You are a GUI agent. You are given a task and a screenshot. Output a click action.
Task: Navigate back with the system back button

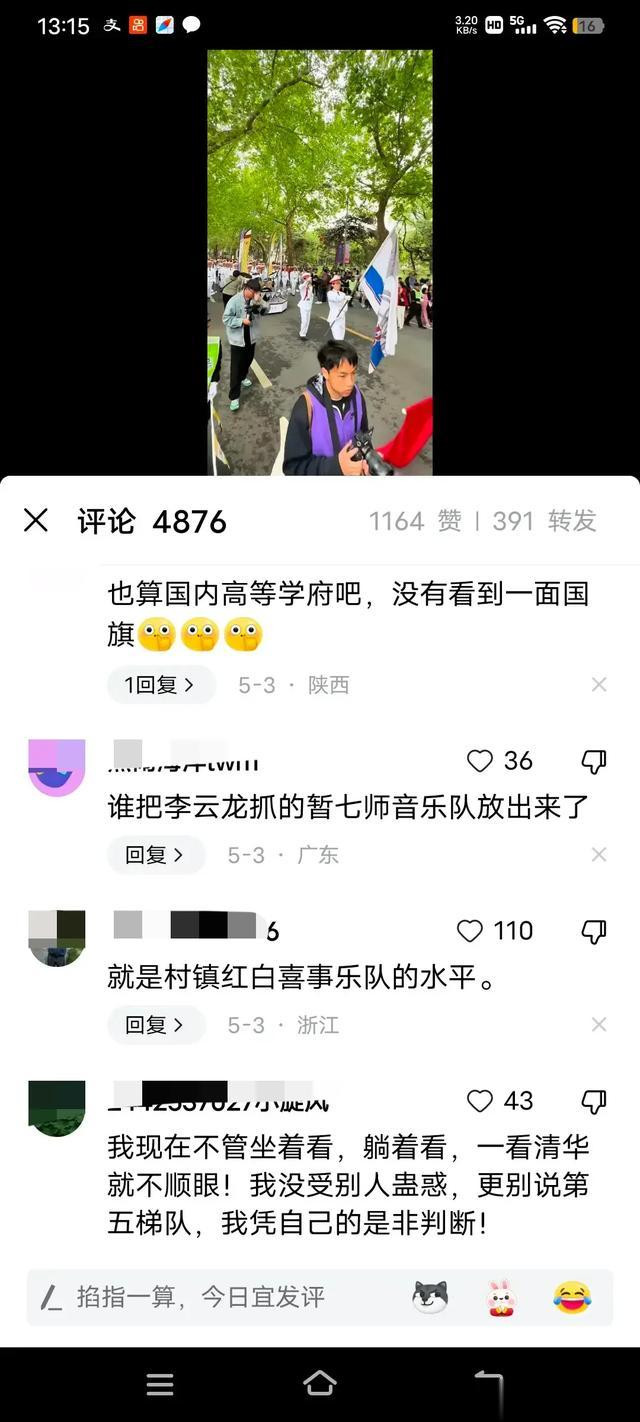488,1384
